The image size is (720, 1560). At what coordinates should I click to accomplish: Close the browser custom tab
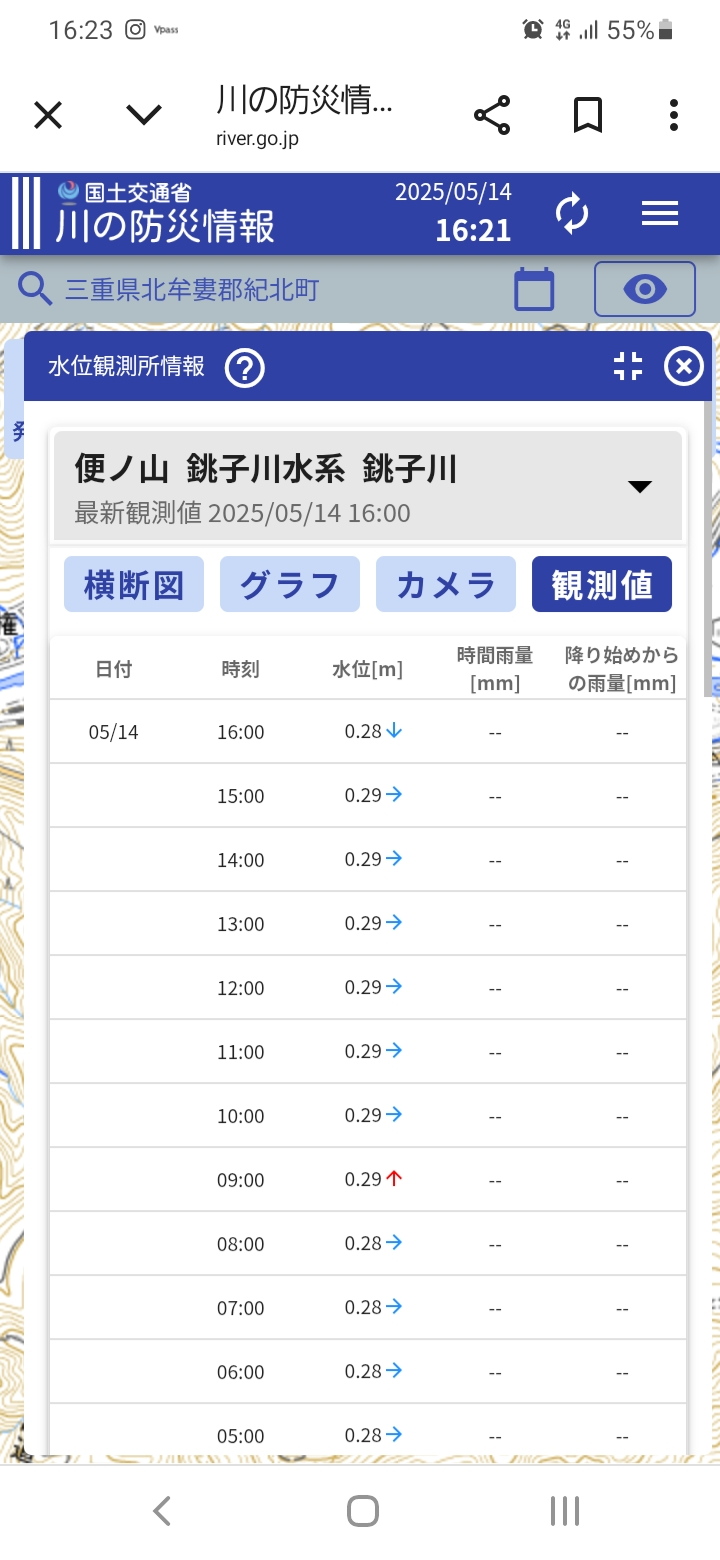[48, 115]
